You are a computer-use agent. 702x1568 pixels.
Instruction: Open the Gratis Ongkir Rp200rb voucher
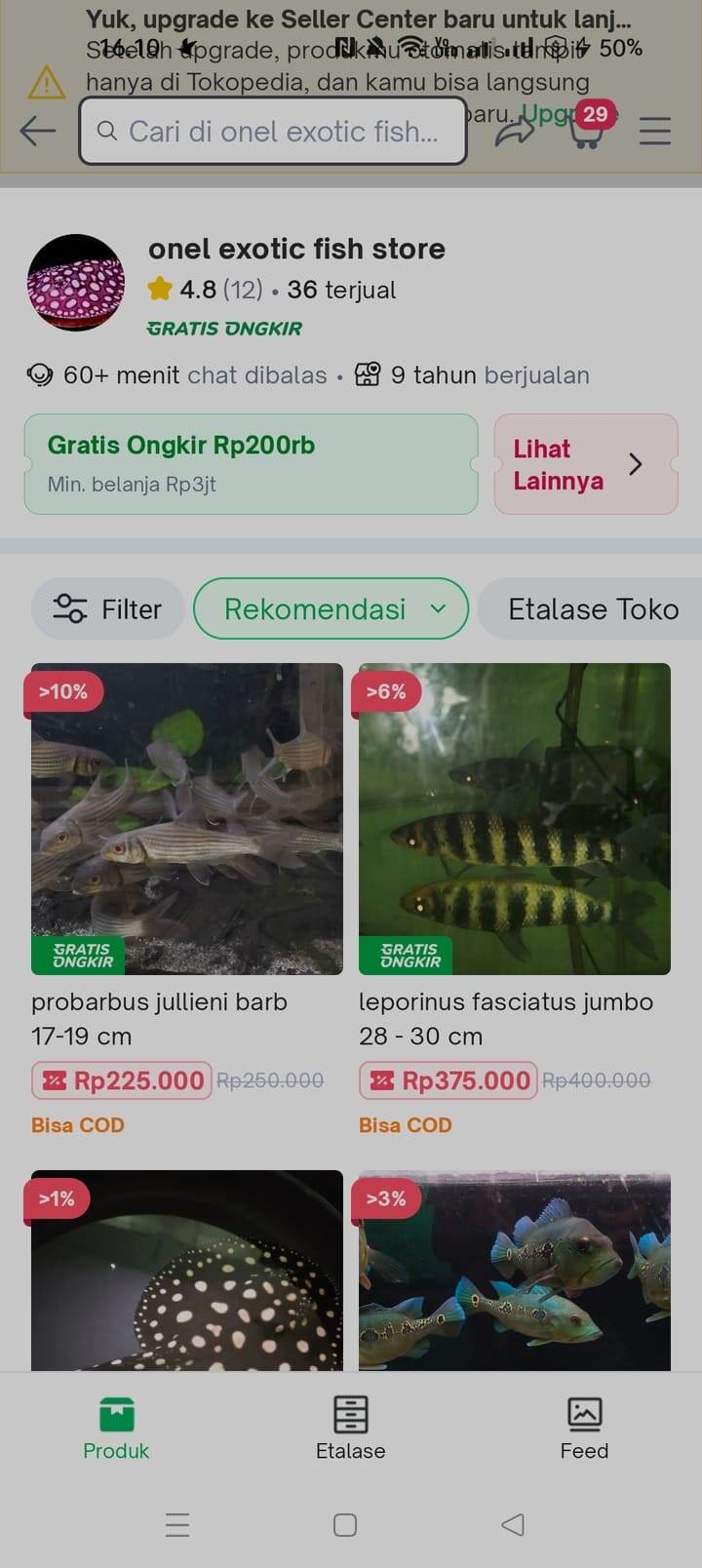coord(250,464)
